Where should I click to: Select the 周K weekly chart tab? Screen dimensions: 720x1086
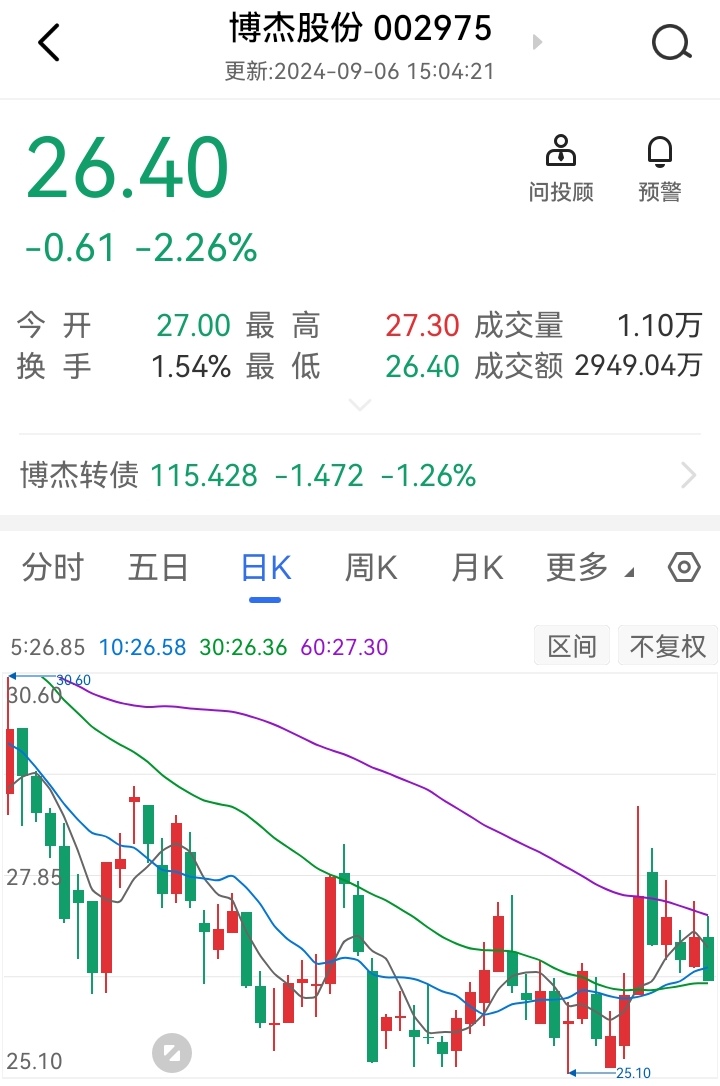(369, 567)
